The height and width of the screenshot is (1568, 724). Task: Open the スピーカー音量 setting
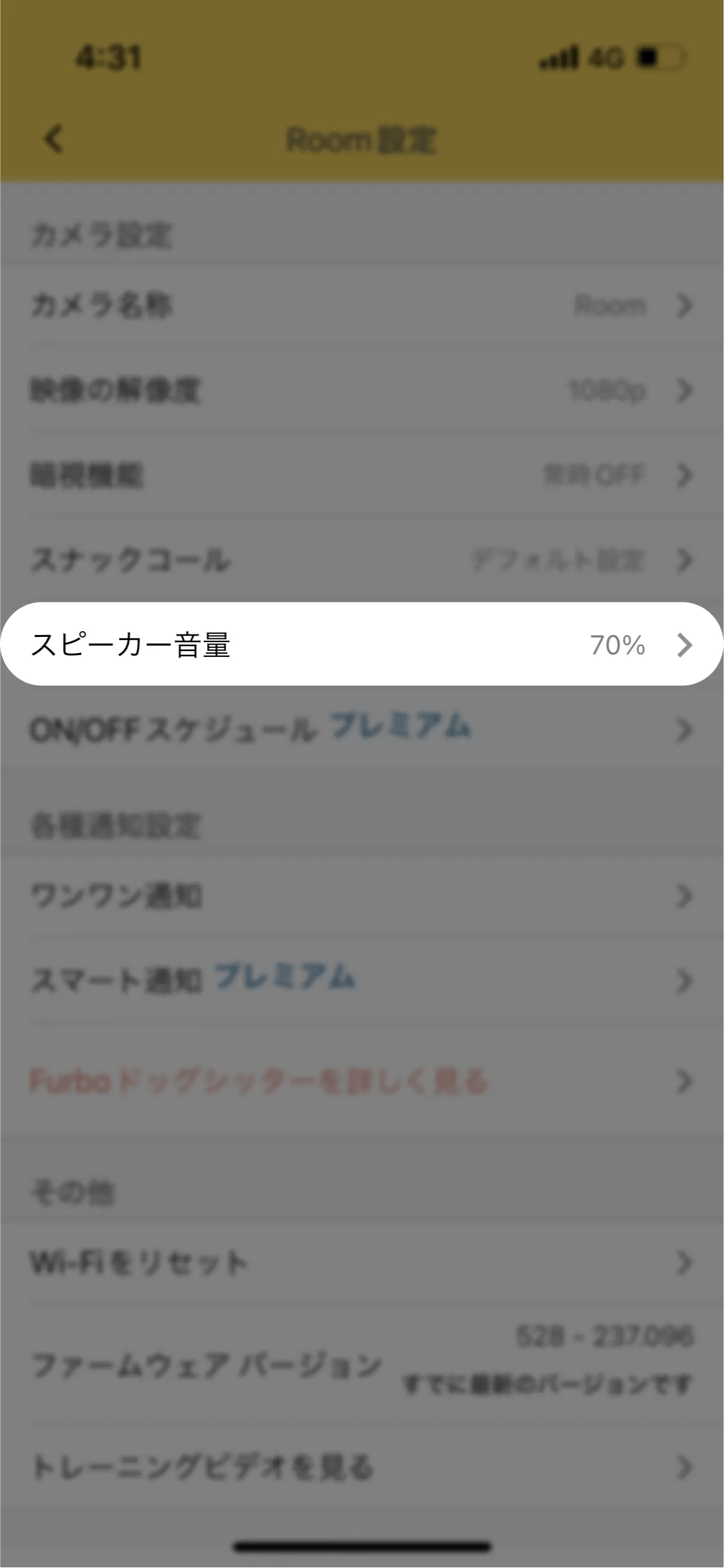[362, 644]
